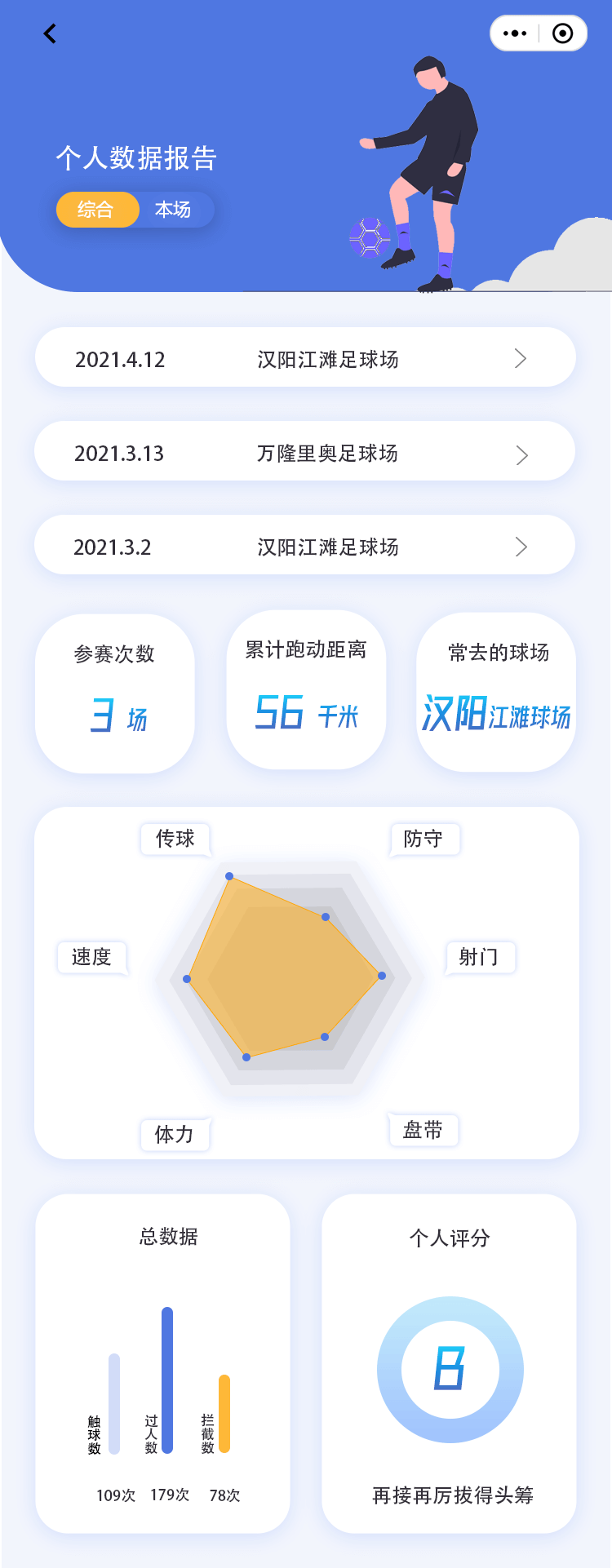Viewport: 612px width, 1568px height.
Task: Open the mini program more options menu
Action: (515, 33)
